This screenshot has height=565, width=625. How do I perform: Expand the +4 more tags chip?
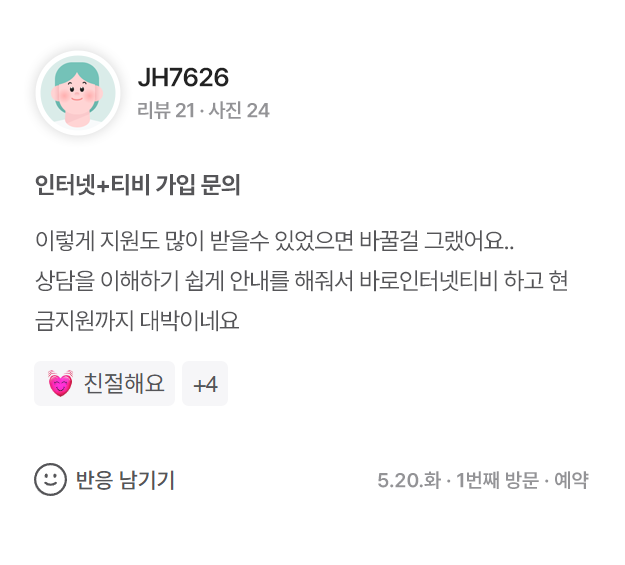205,384
